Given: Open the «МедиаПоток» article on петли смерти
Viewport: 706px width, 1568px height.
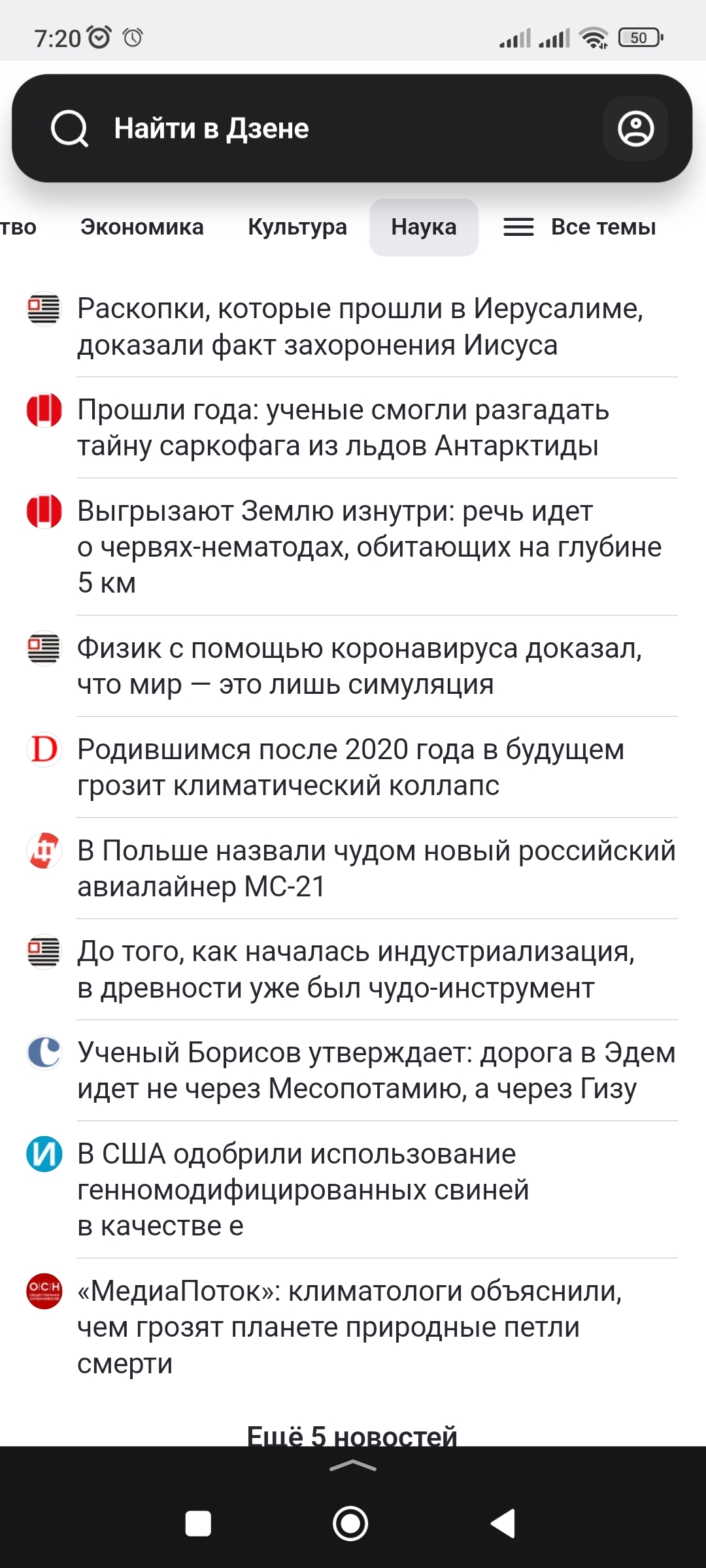Looking at the screenshot, I should (350, 1327).
